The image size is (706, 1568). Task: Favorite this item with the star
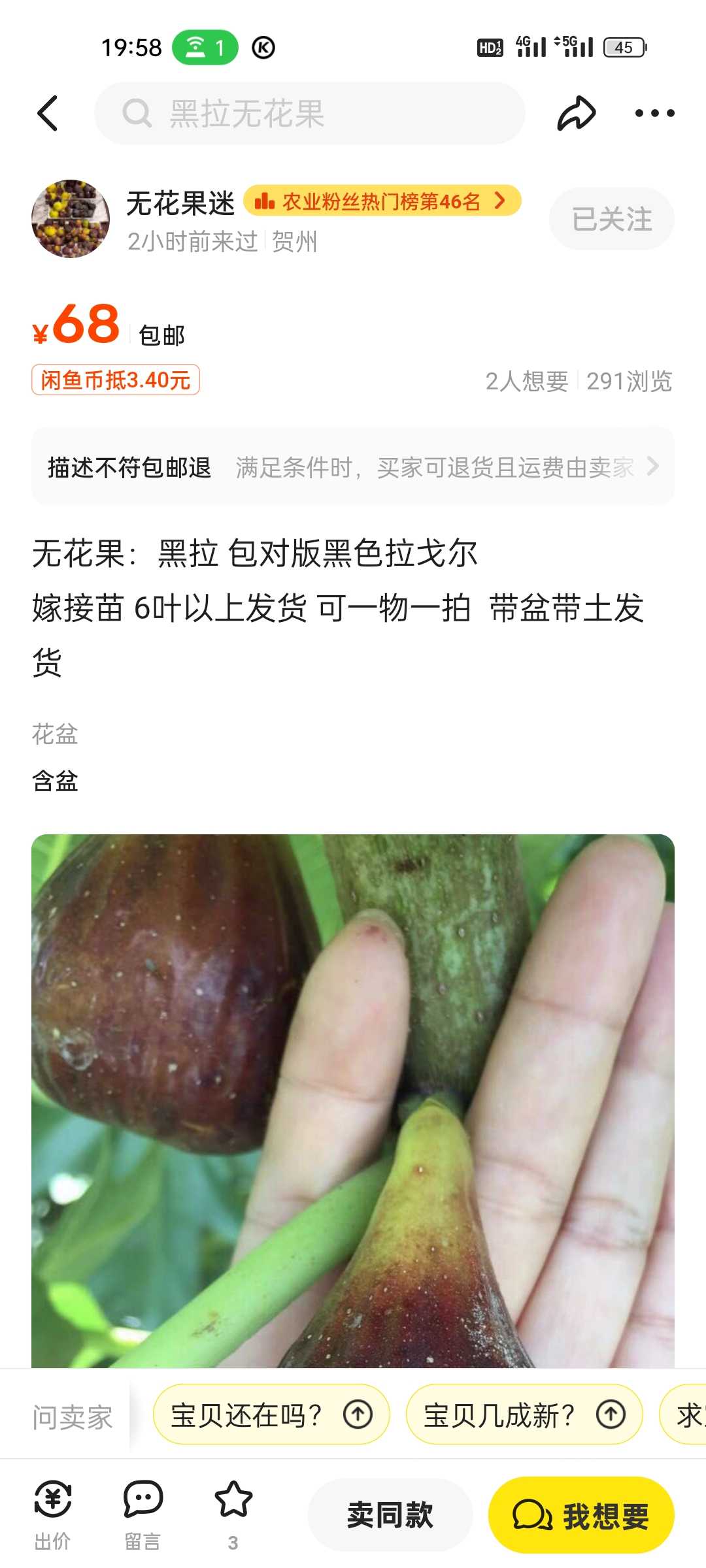pos(233,1514)
